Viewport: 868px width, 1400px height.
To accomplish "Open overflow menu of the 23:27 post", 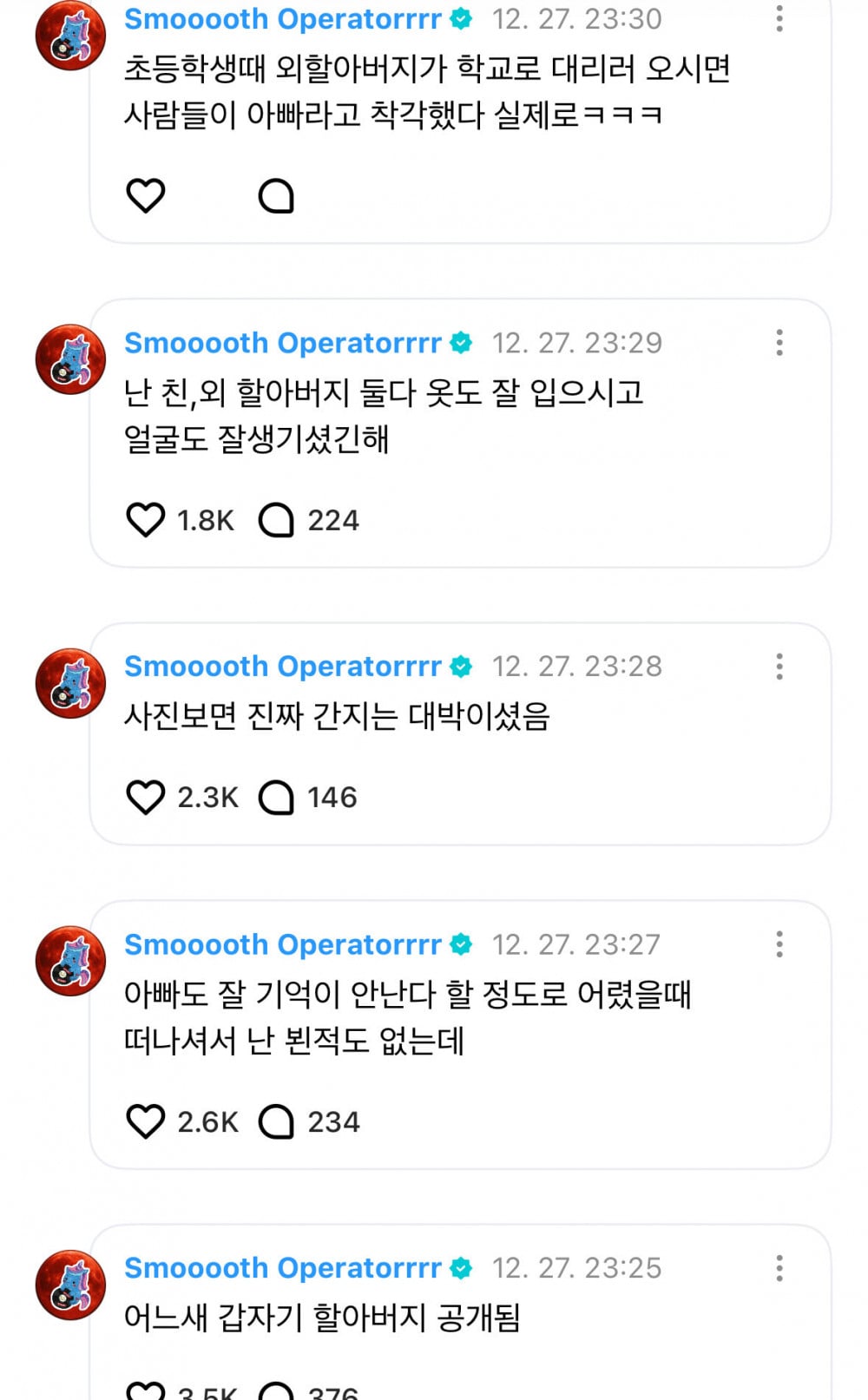I will tap(779, 944).
